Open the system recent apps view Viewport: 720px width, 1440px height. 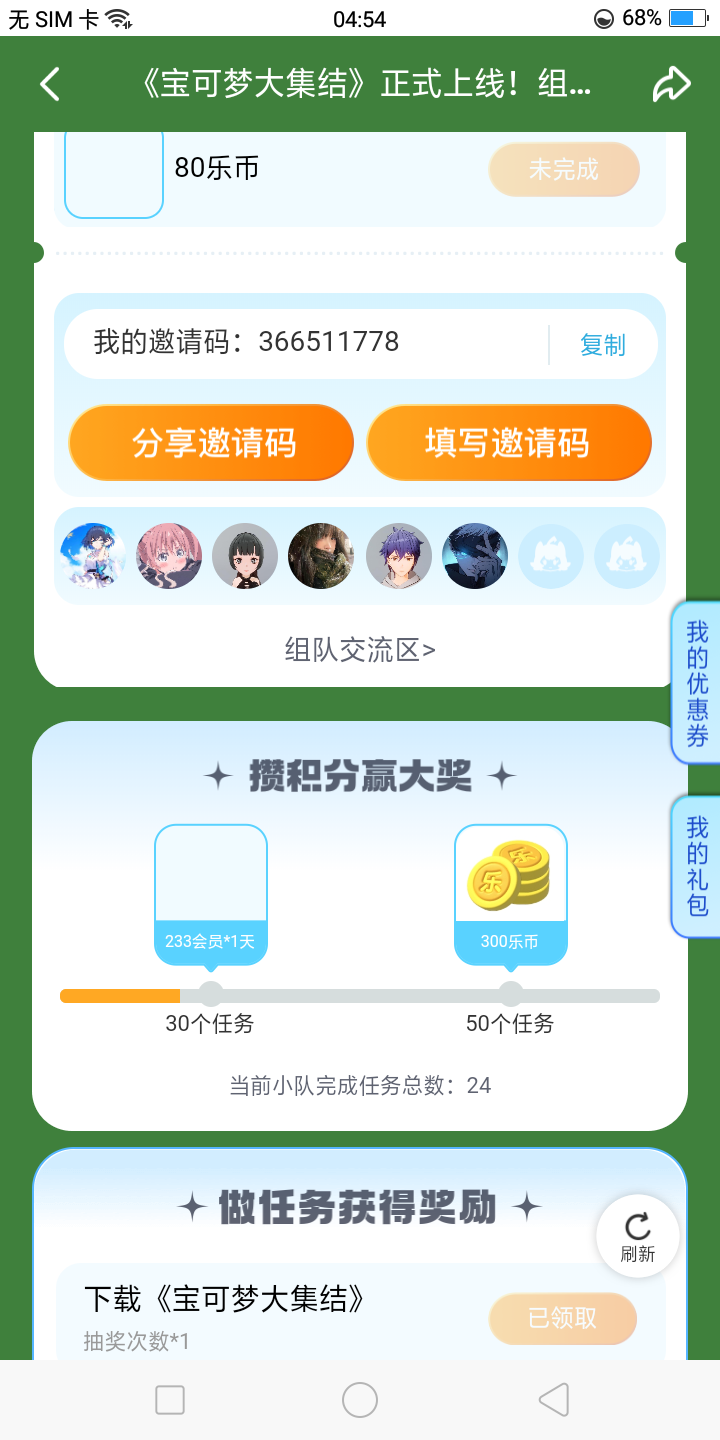(170, 1400)
